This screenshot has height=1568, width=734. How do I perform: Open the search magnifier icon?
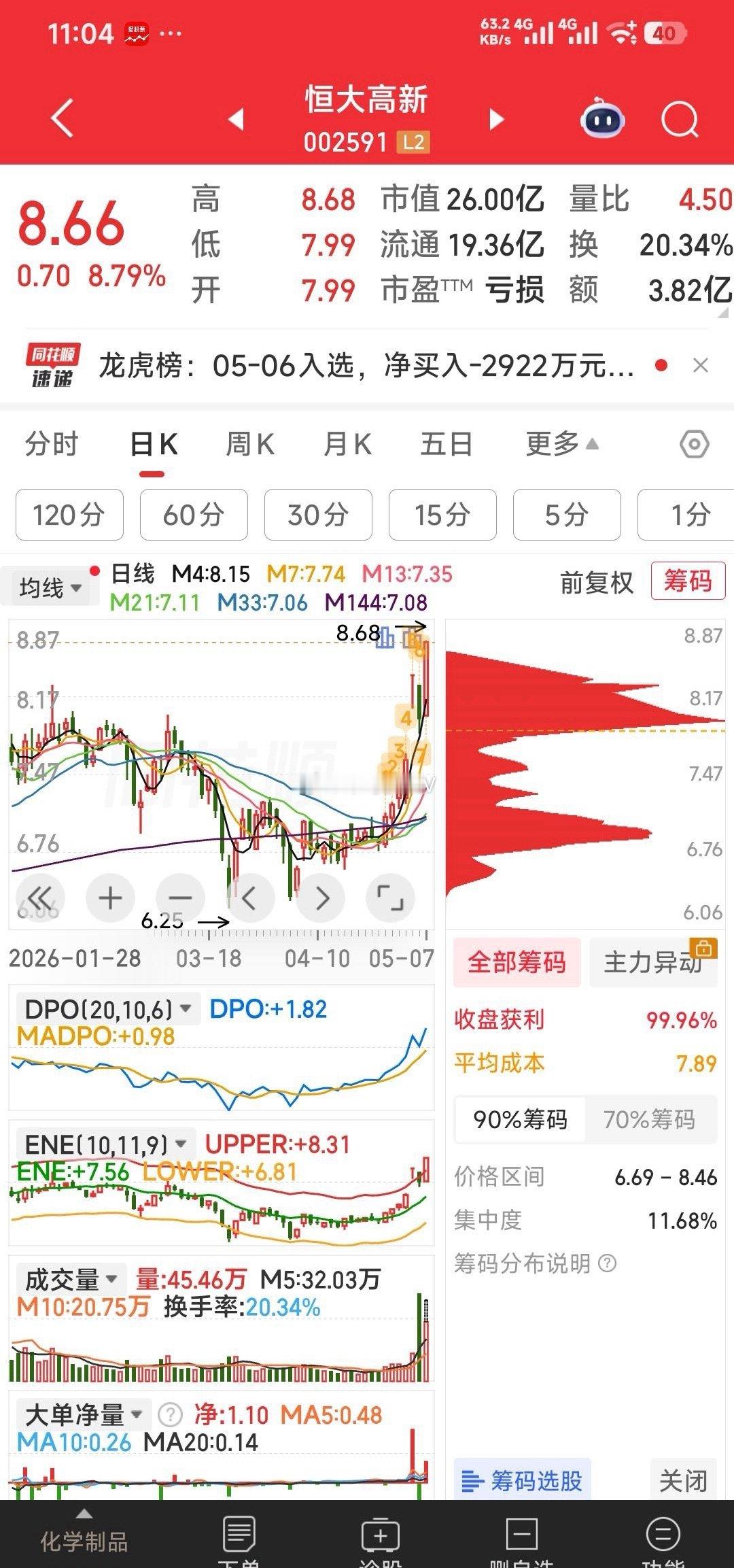[680, 120]
